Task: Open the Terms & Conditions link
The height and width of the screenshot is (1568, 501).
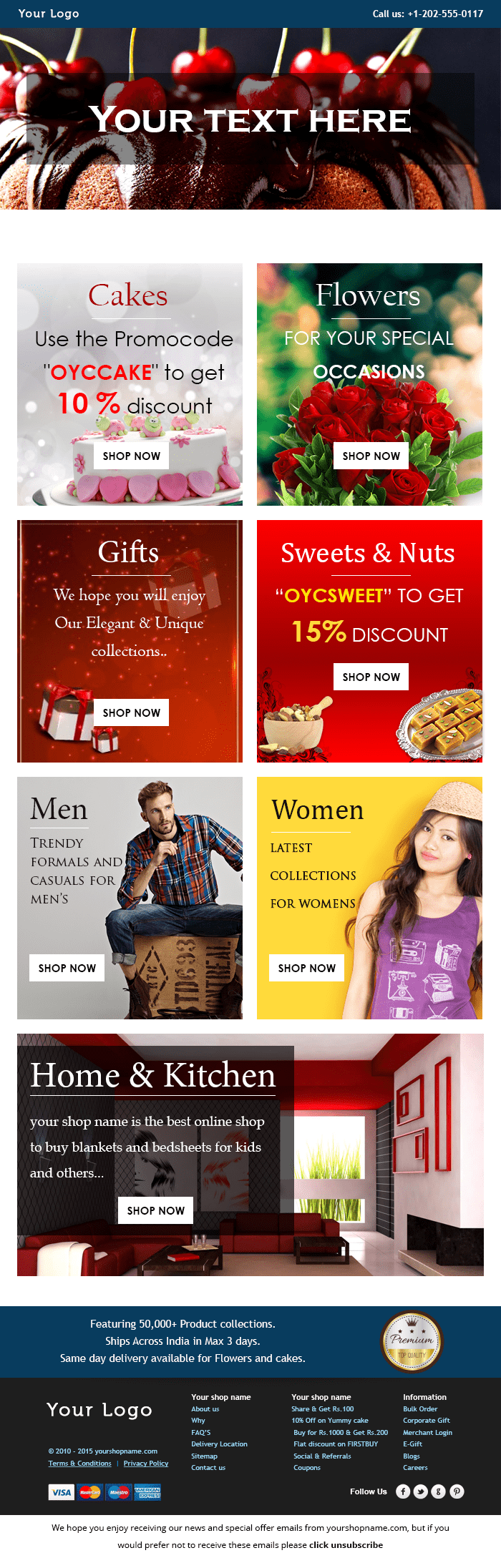Action: [79, 1463]
